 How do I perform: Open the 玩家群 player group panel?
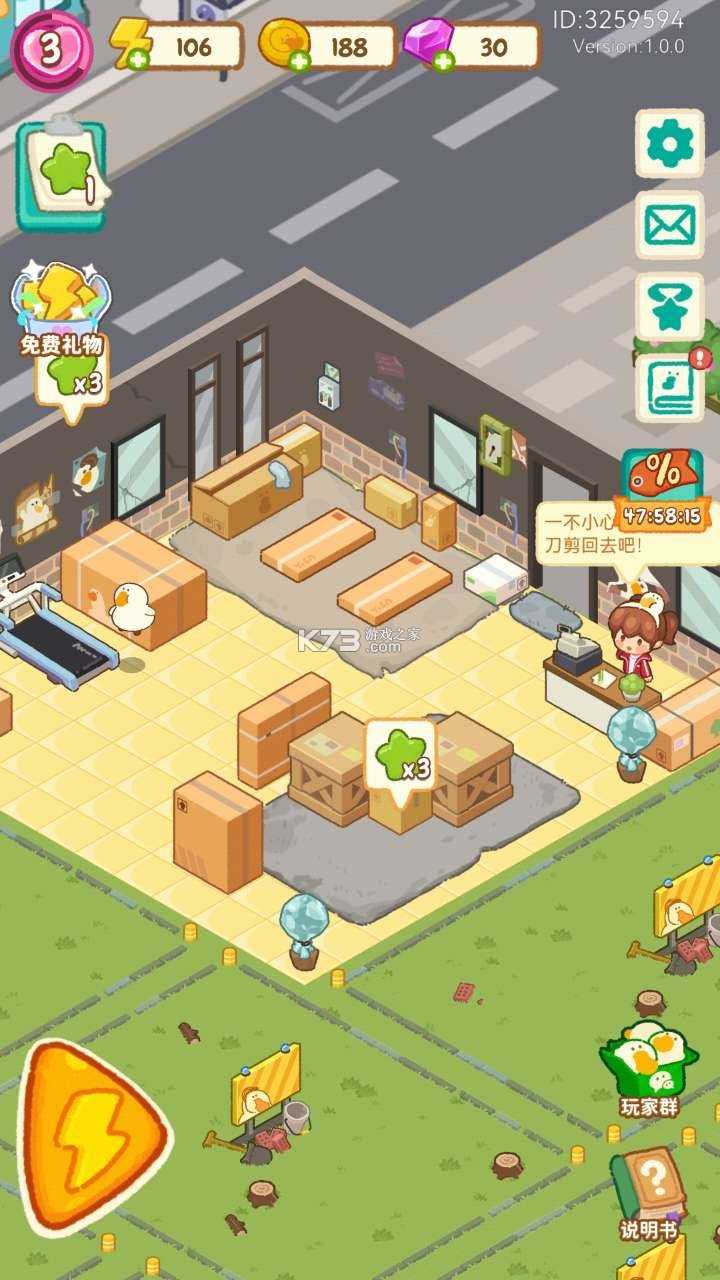[650, 1075]
